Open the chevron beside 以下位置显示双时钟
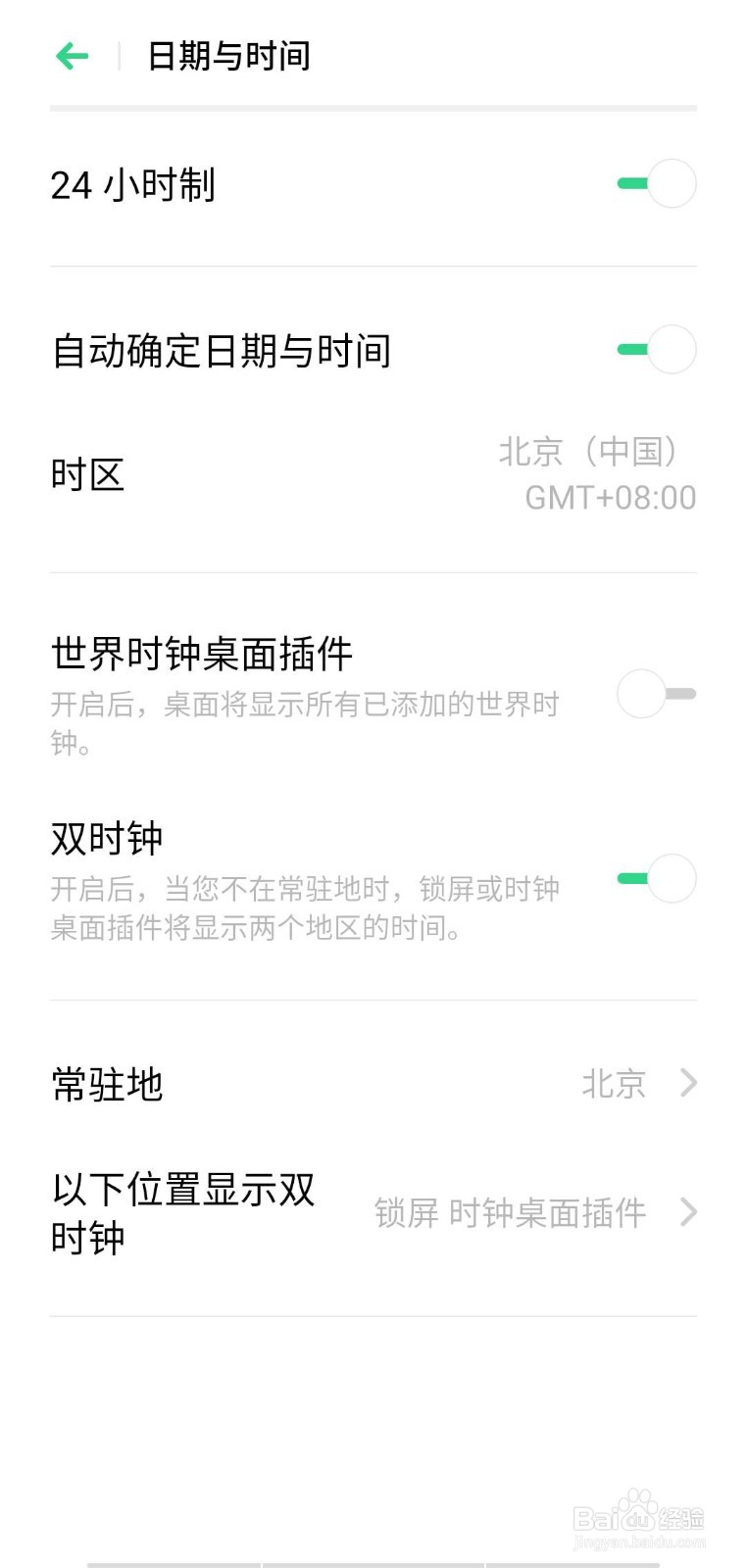Screen dimensions: 747x1568 click(x=687, y=1214)
